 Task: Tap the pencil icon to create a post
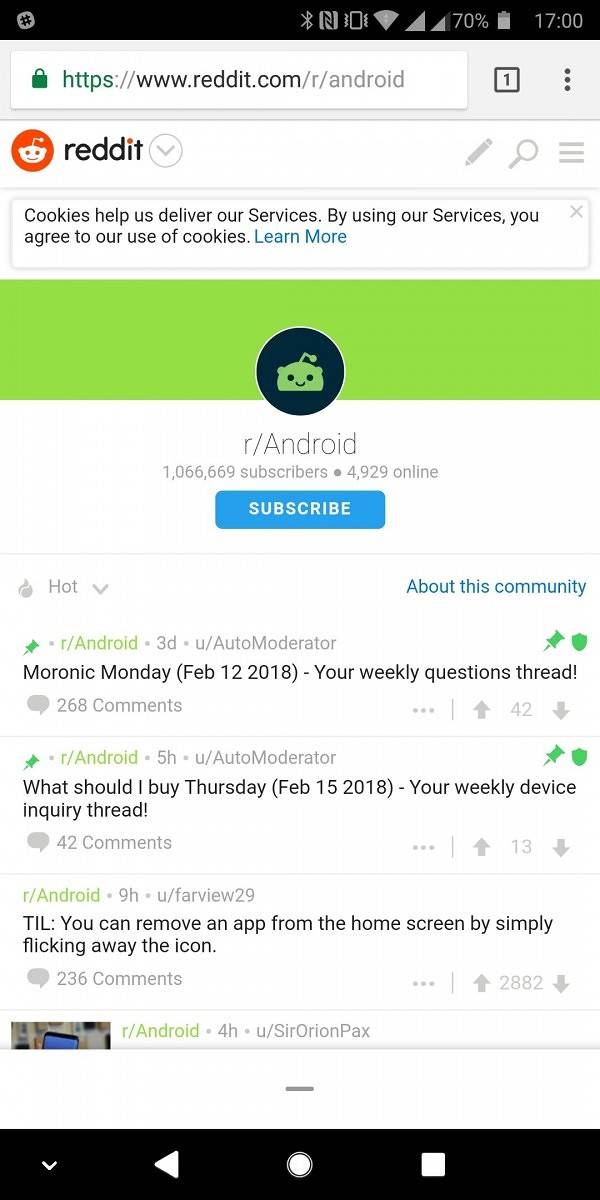(479, 152)
